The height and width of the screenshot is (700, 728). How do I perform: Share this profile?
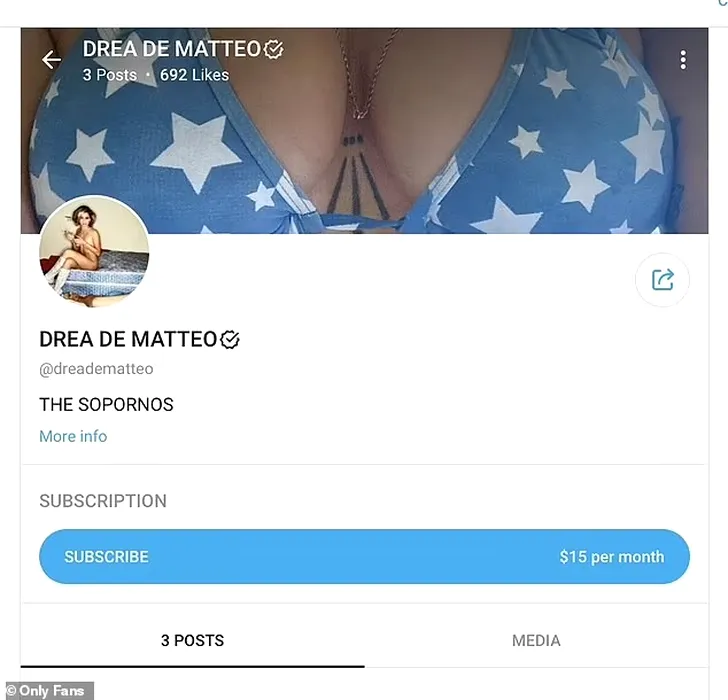click(662, 279)
